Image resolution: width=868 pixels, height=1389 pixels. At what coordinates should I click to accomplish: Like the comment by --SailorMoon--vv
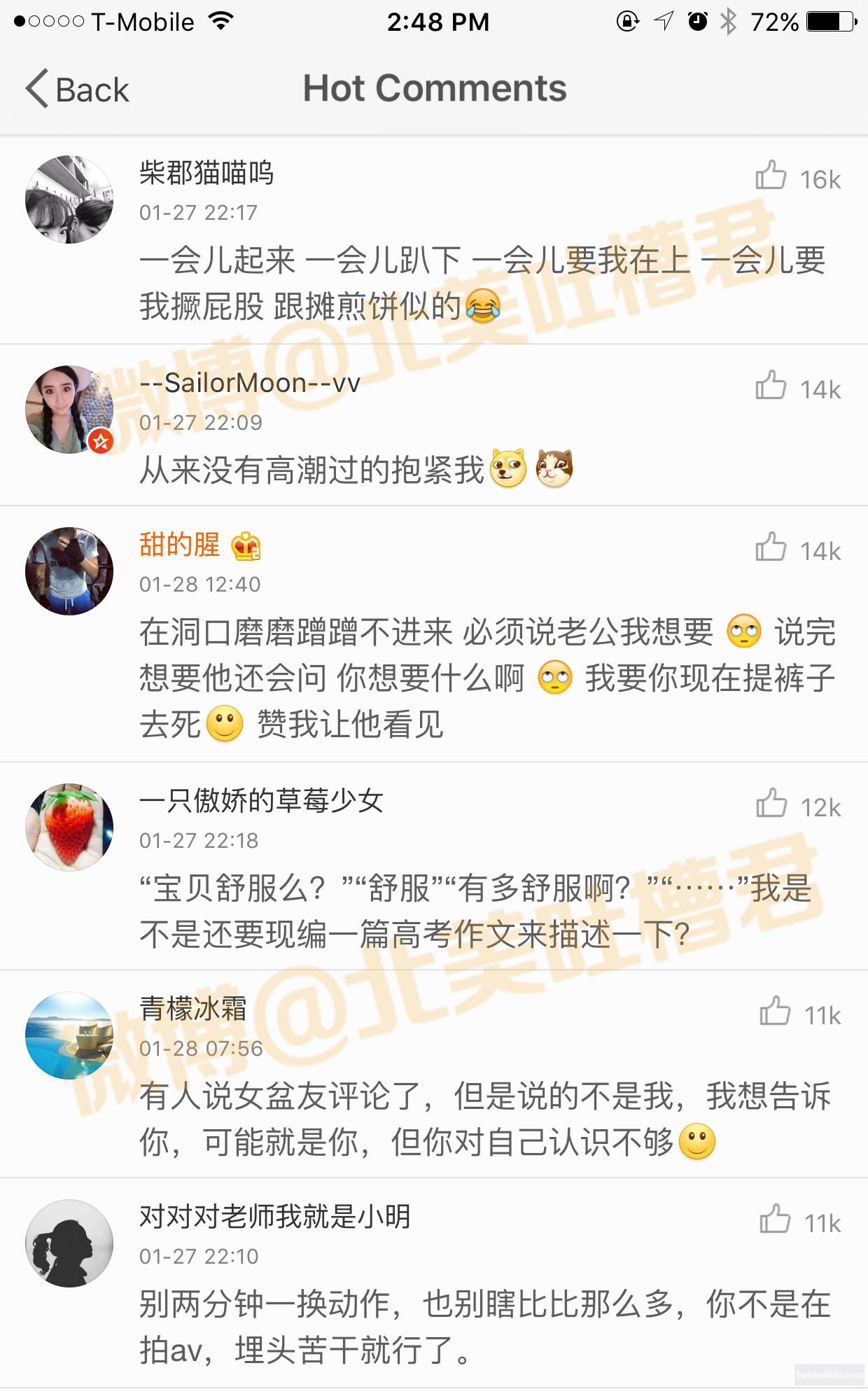coord(771,386)
